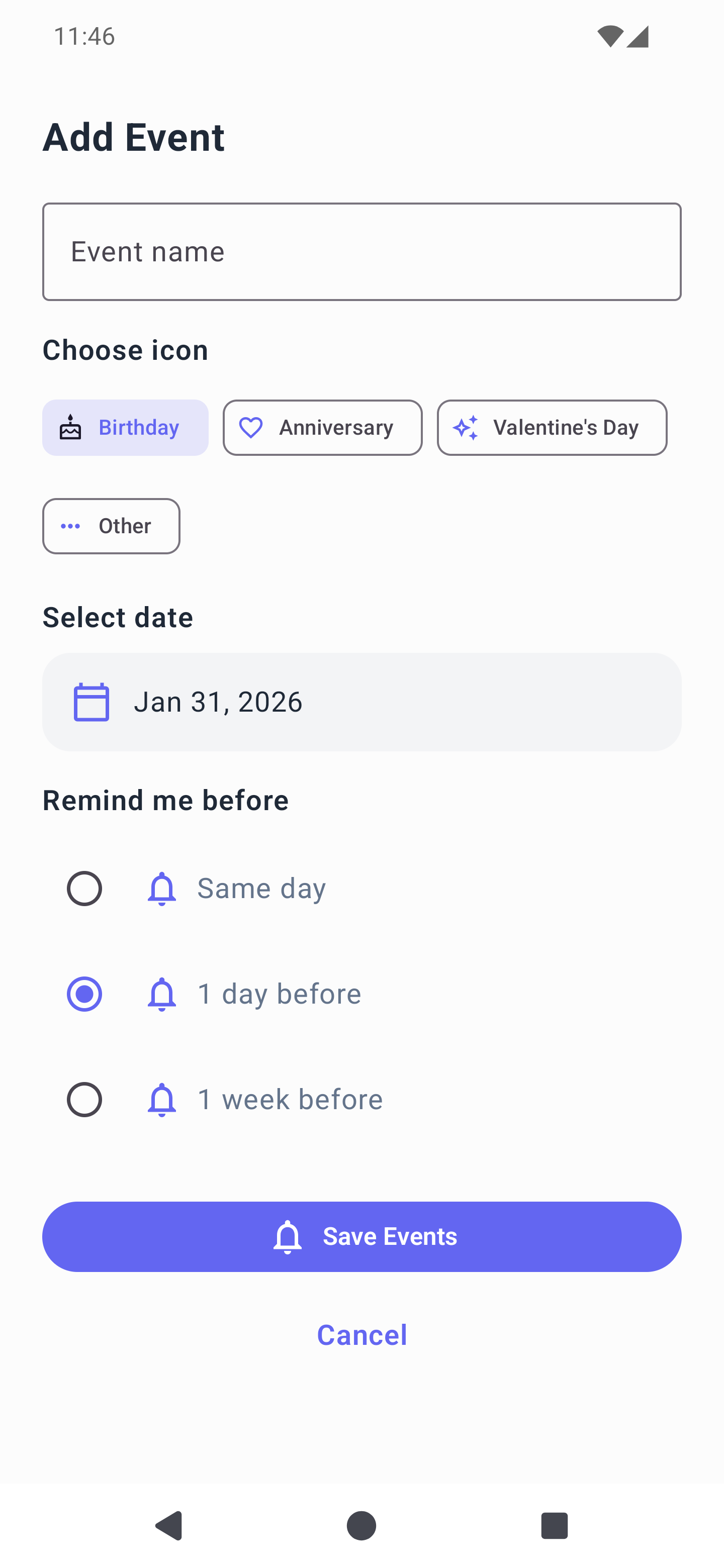
Task: Open the date picker showing Jan 31, 2026
Action: 361,701
